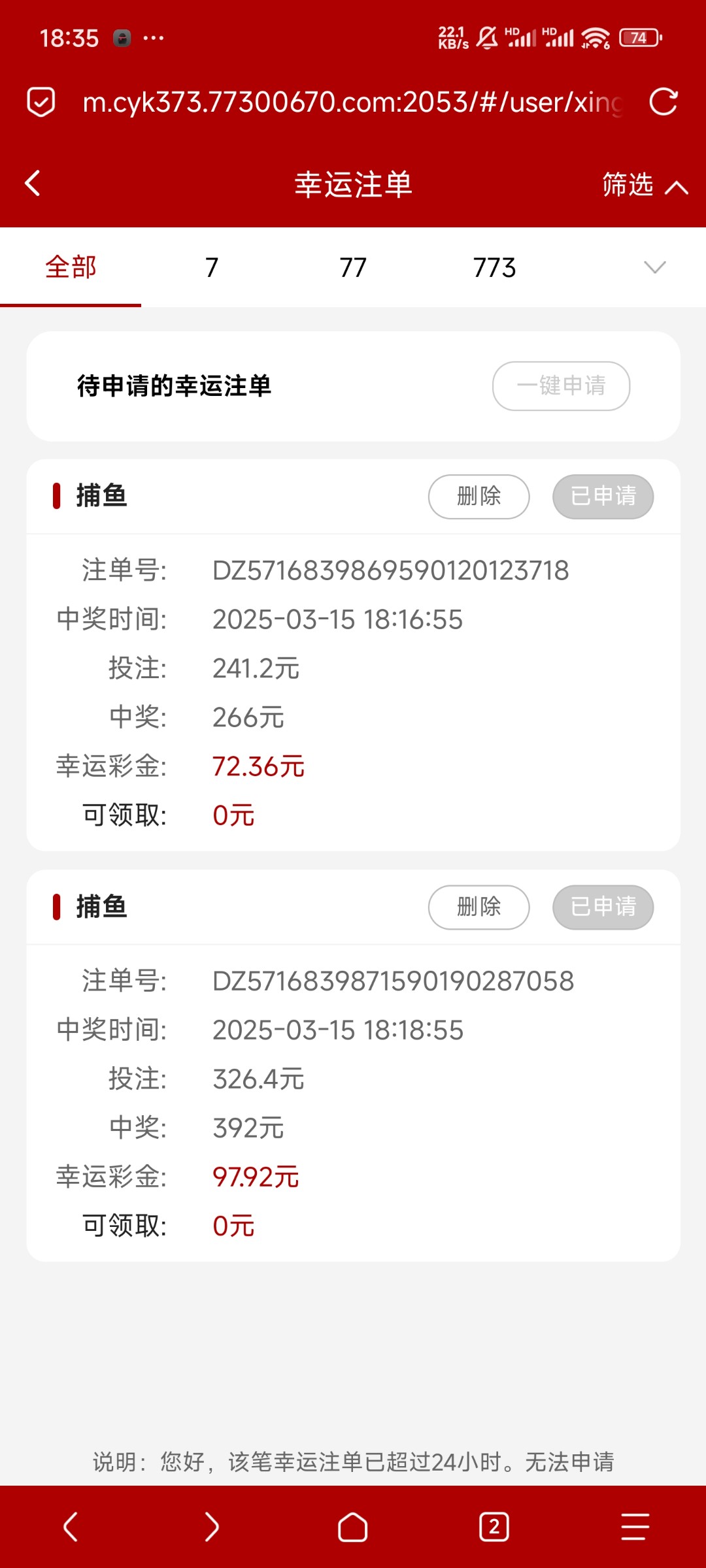This screenshot has height=1568, width=706.
Task: Expand the tab list chevron
Action: [x=654, y=267]
